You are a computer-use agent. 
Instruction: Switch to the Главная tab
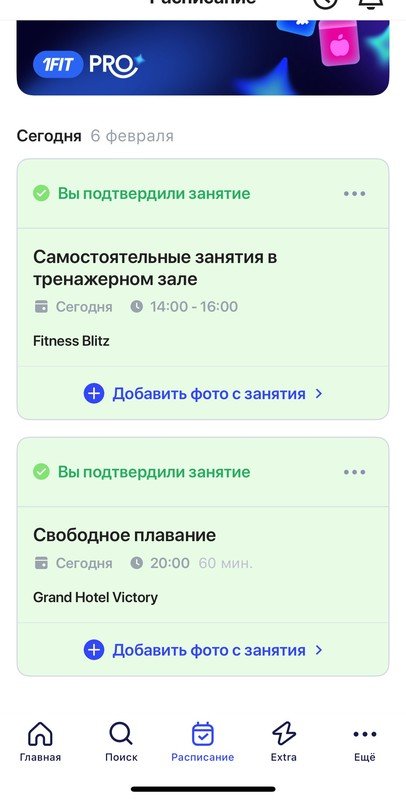click(x=40, y=742)
